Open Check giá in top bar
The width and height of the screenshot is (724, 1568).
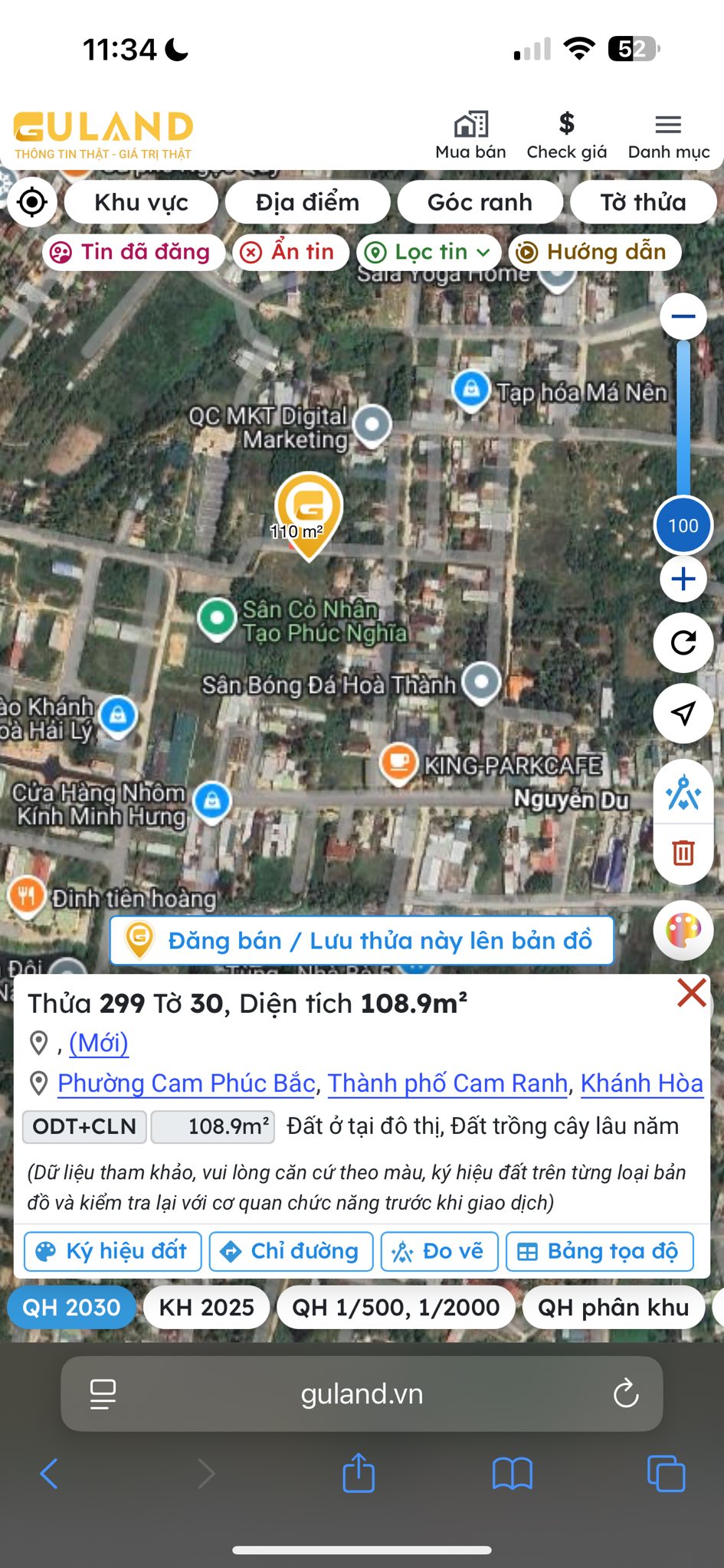tap(566, 136)
